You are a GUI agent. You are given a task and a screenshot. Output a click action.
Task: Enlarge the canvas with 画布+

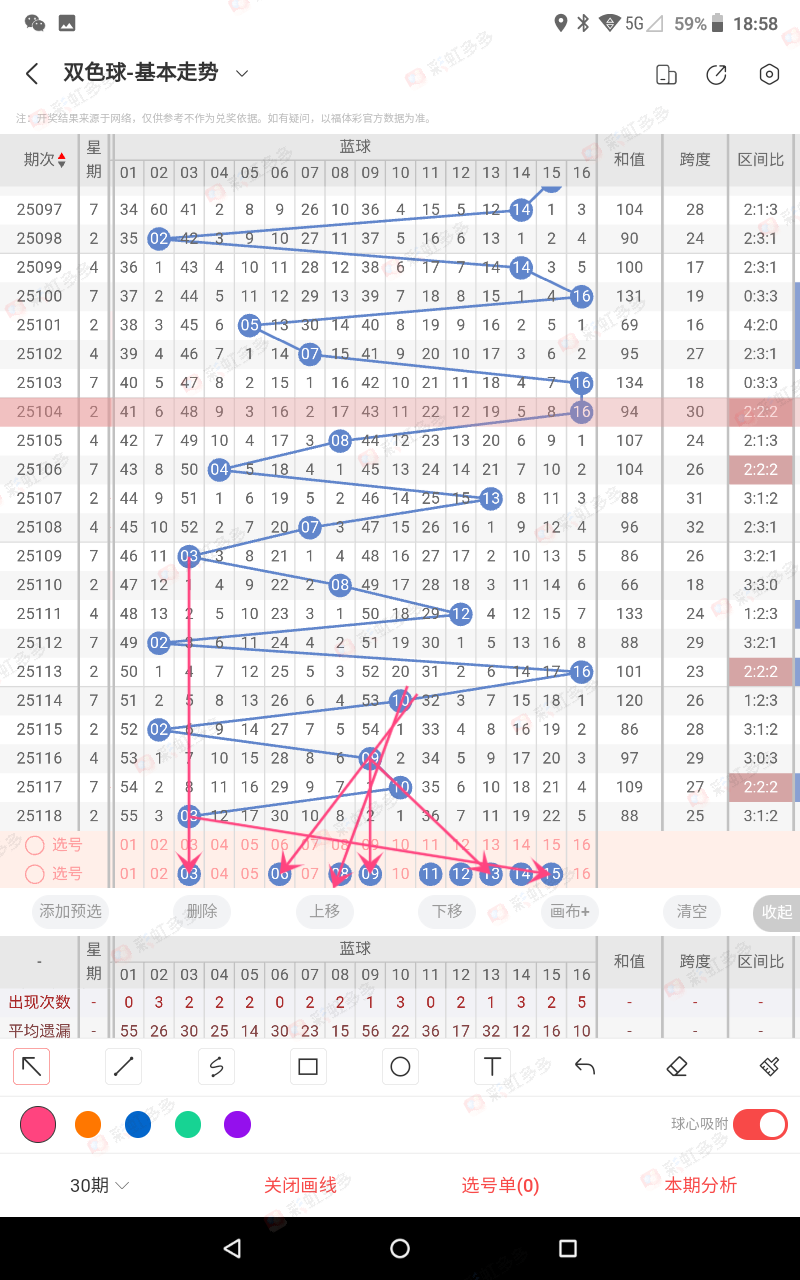tap(570, 911)
